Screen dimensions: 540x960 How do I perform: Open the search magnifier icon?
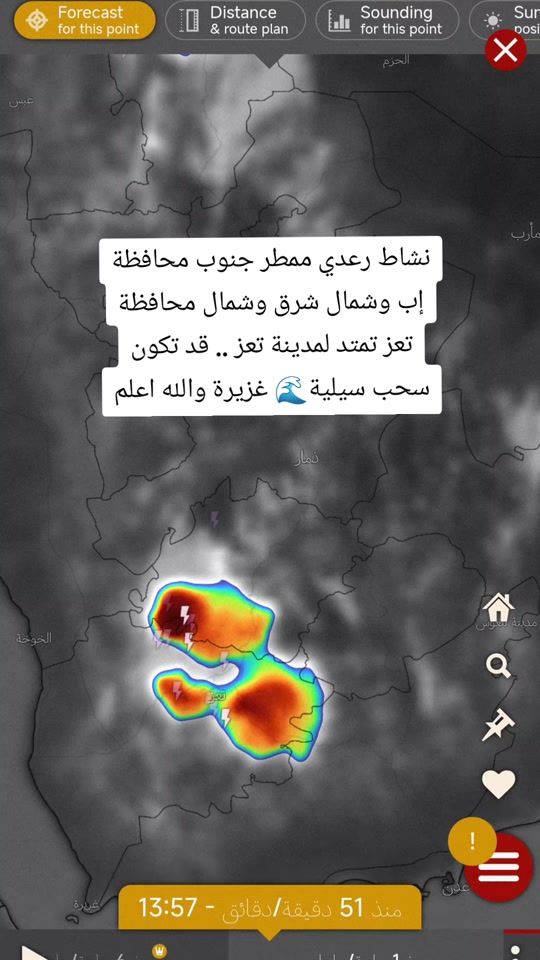coord(498,665)
